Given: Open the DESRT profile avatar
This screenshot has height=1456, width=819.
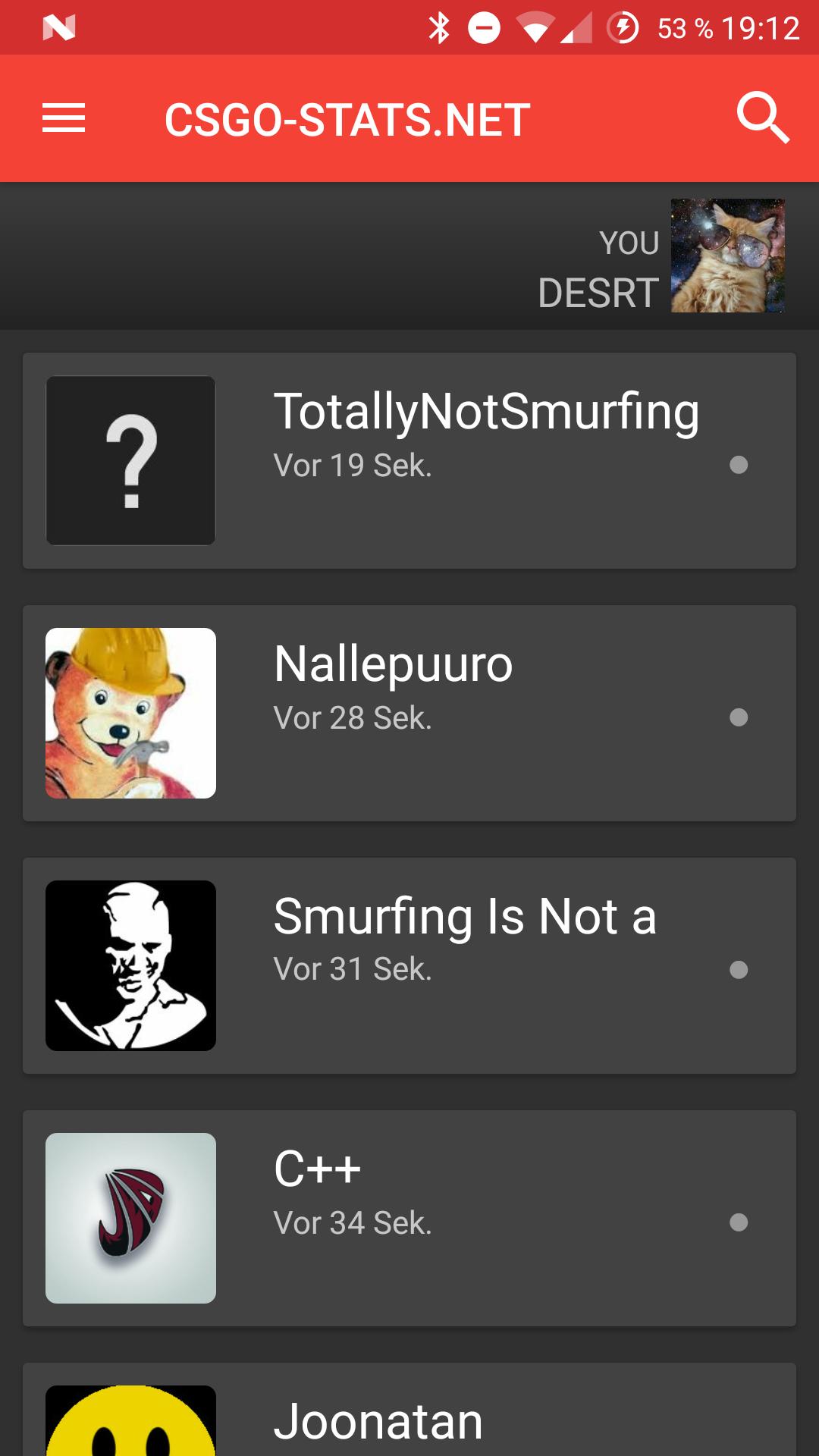Looking at the screenshot, I should point(726,255).
